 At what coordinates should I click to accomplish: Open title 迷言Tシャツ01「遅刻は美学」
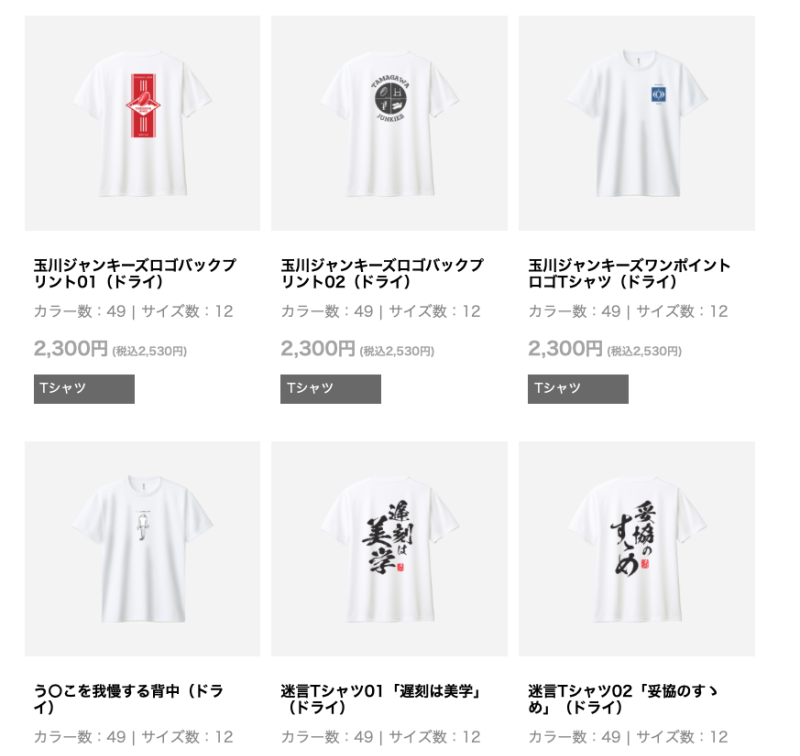(382, 698)
